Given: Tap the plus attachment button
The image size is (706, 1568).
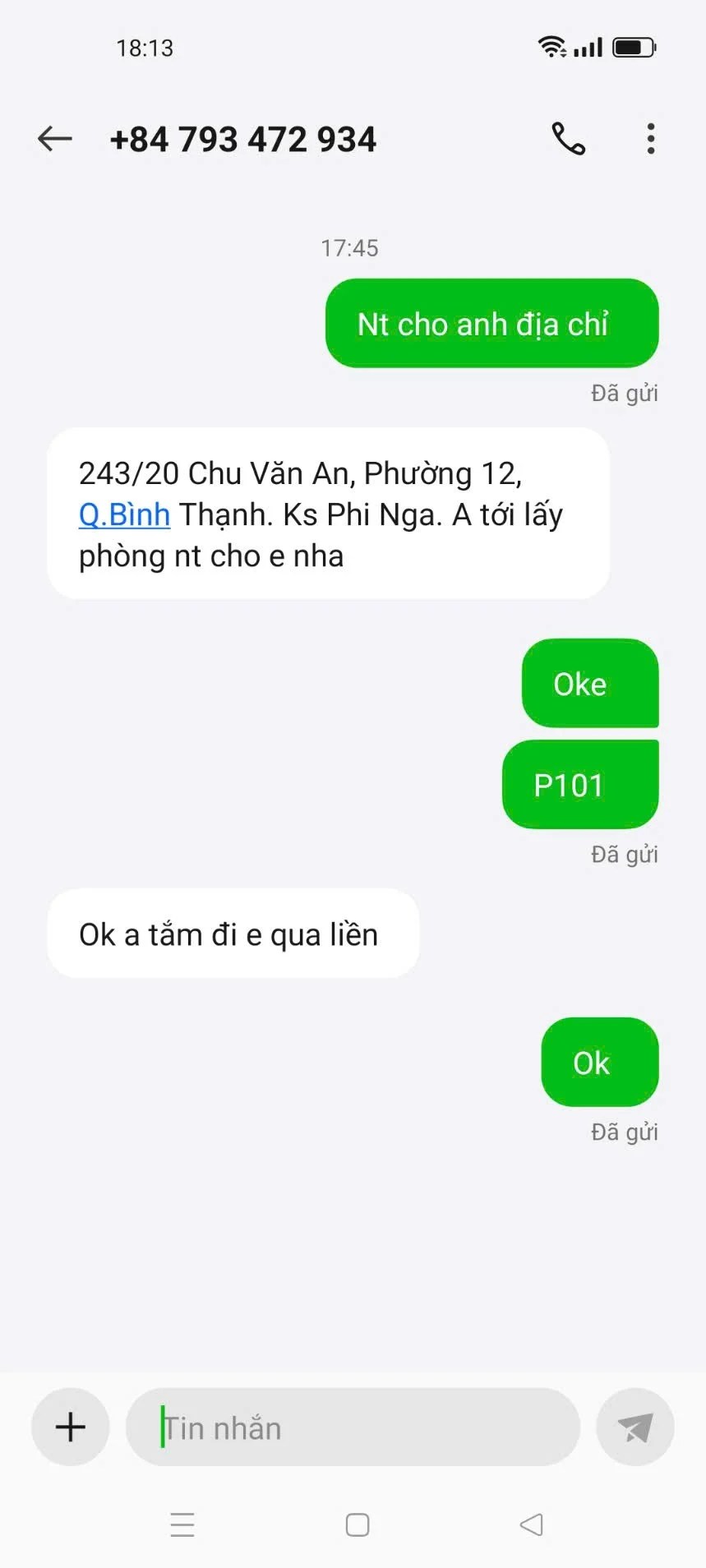Looking at the screenshot, I should click(71, 1427).
